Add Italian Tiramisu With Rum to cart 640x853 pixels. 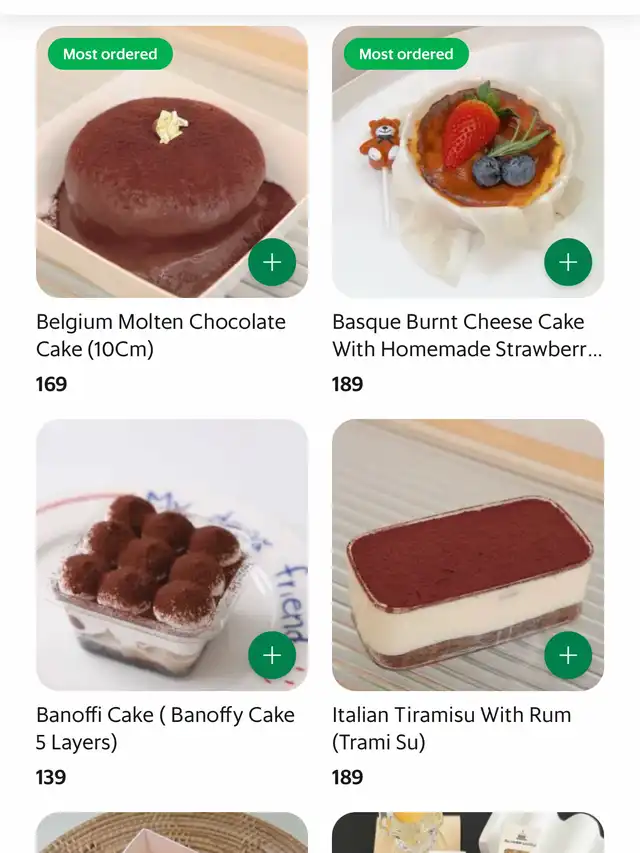(x=568, y=656)
